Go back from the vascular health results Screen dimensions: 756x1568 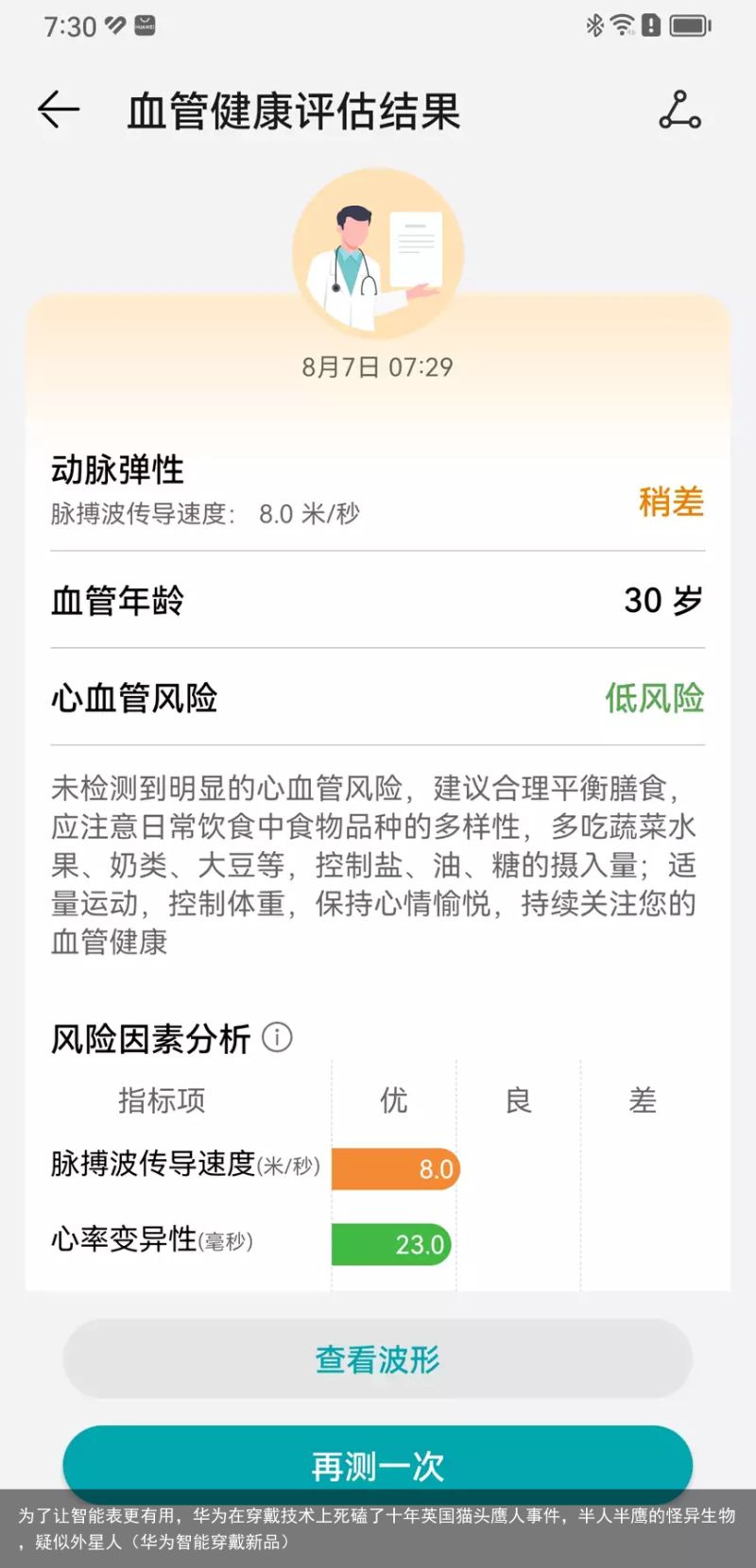pos(59,111)
